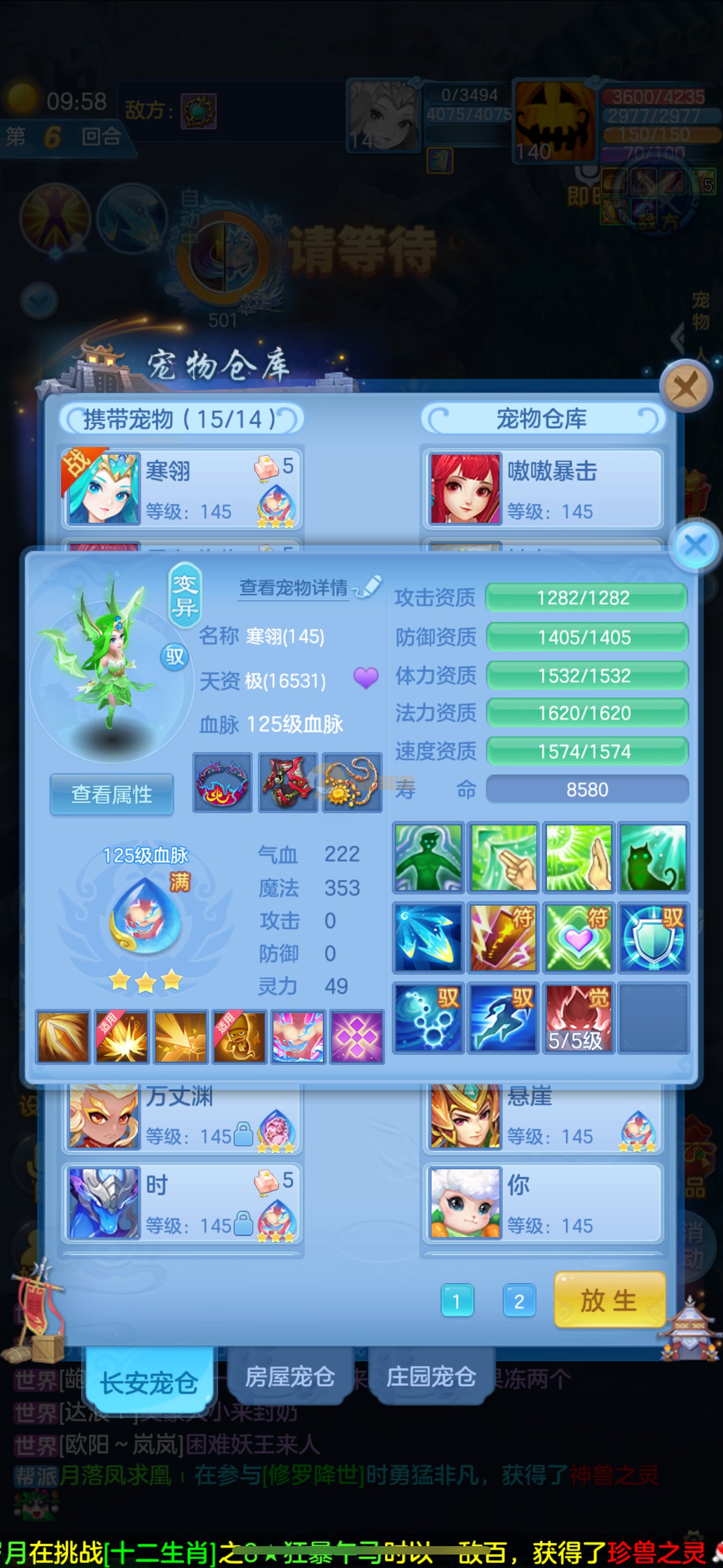
Task: Select pet 寒翎 in carried list
Action: (x=182, y=489)
